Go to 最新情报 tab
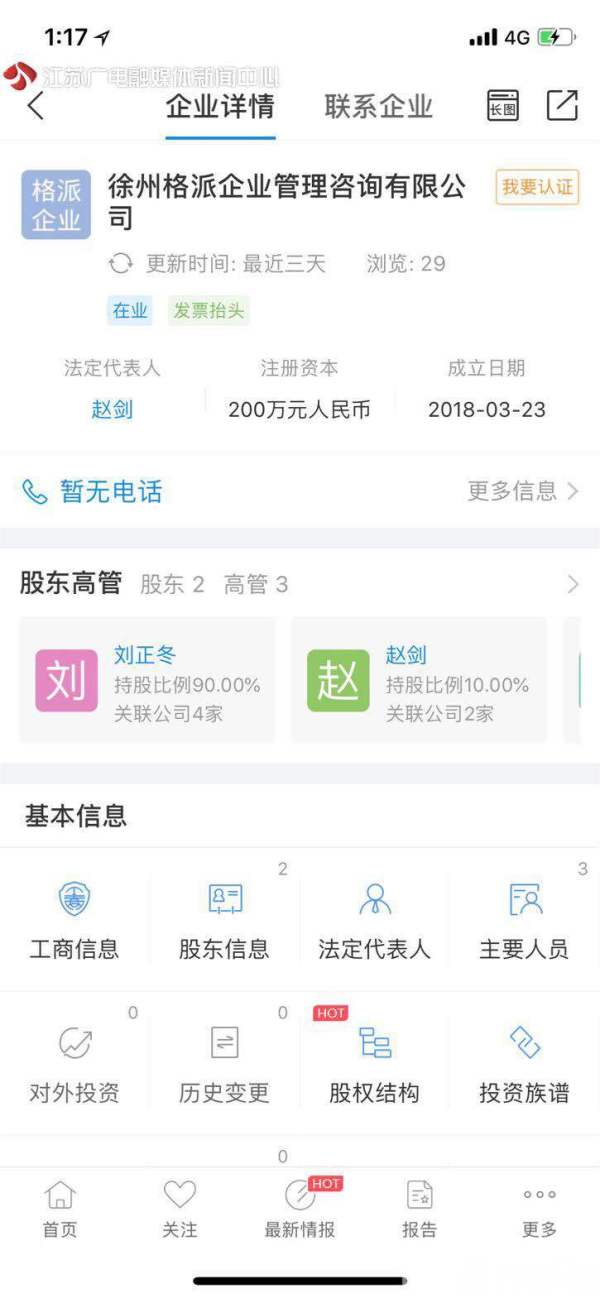 tap(299, 1208)
